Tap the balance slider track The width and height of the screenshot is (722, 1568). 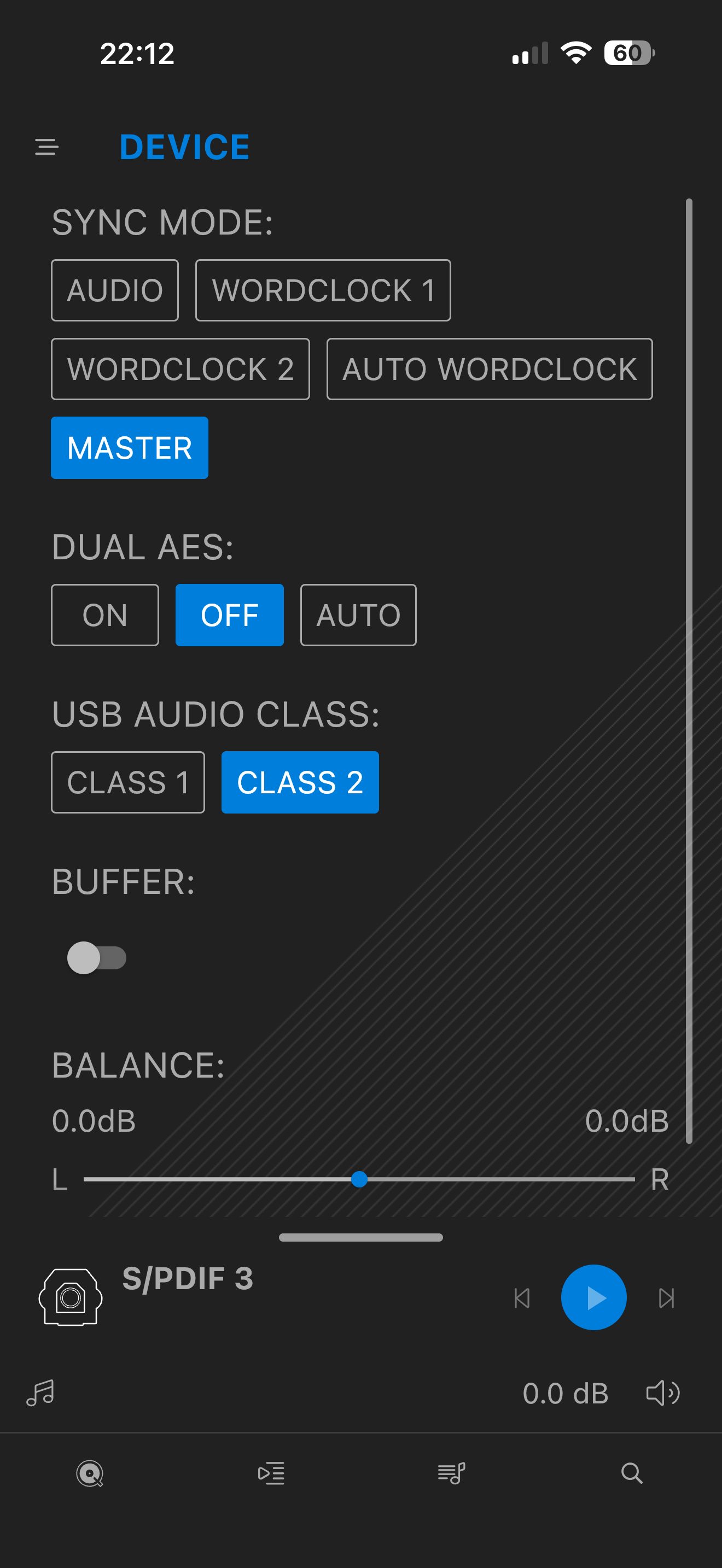click(487, 1179)
